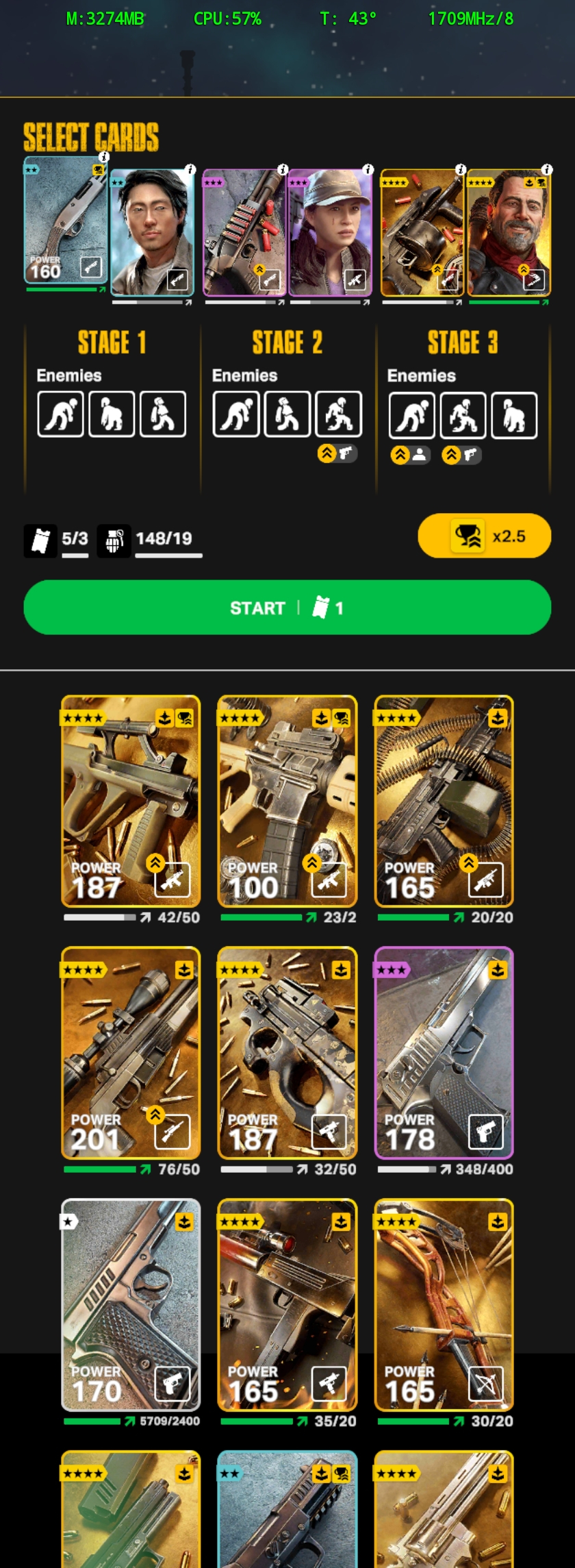Pick the power 178 silver pistol card

444,1053
